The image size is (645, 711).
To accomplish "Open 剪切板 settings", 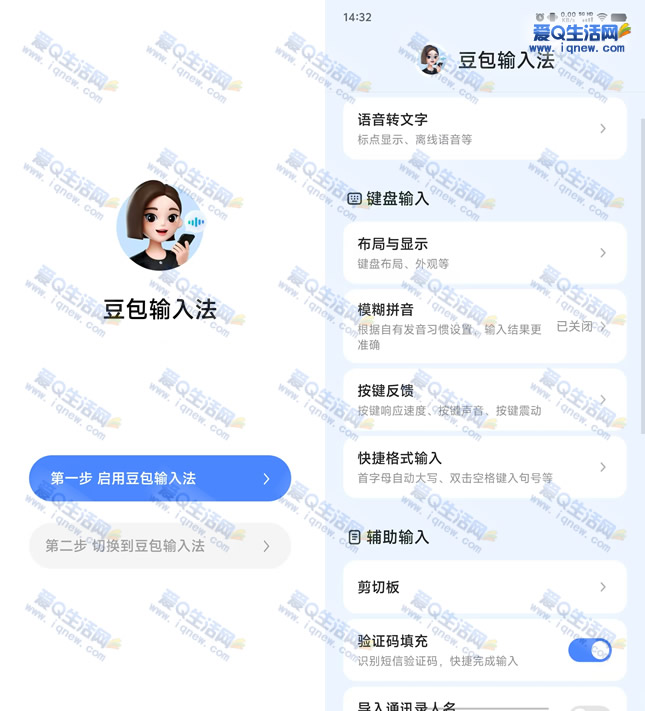I will (x=484, y=587).
